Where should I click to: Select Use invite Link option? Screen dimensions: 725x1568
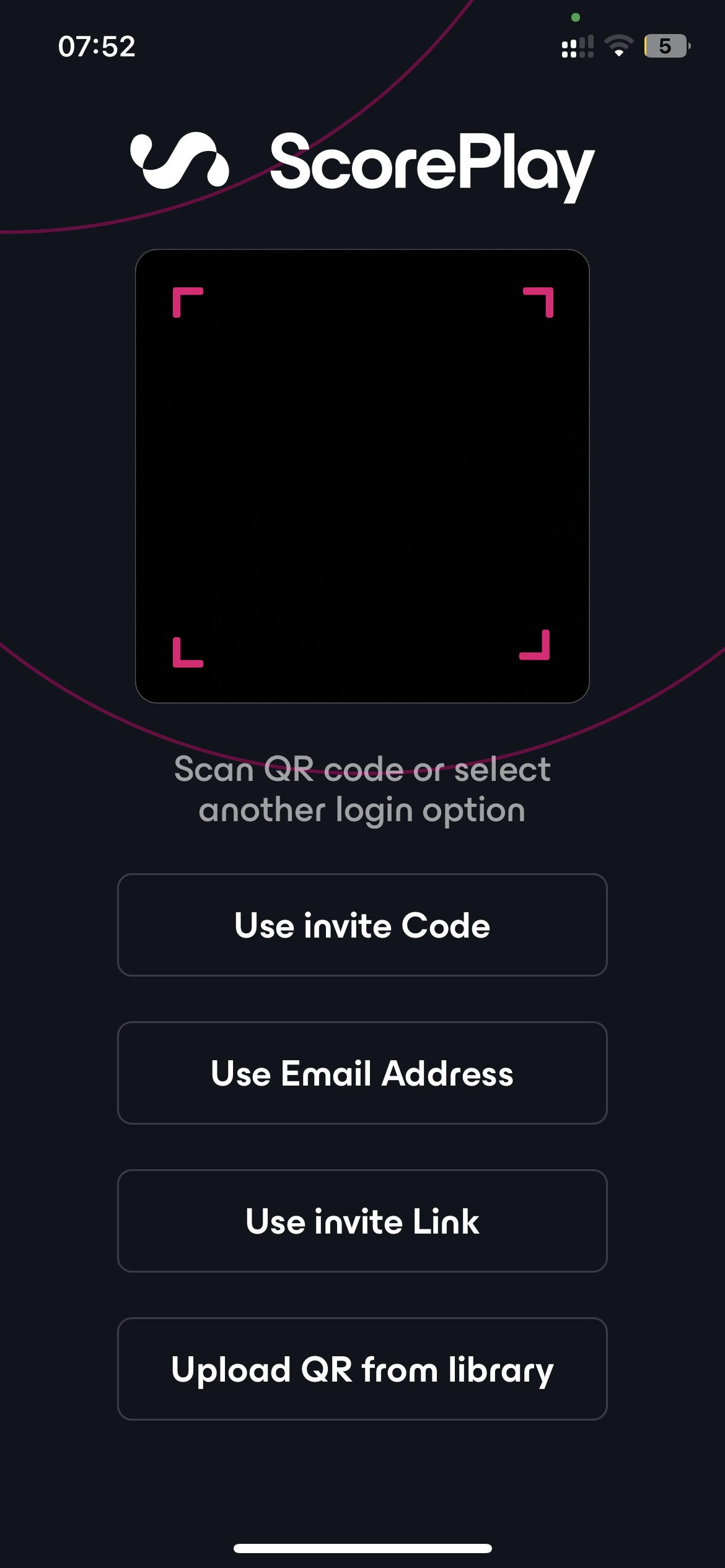[x=362, y=1221]
